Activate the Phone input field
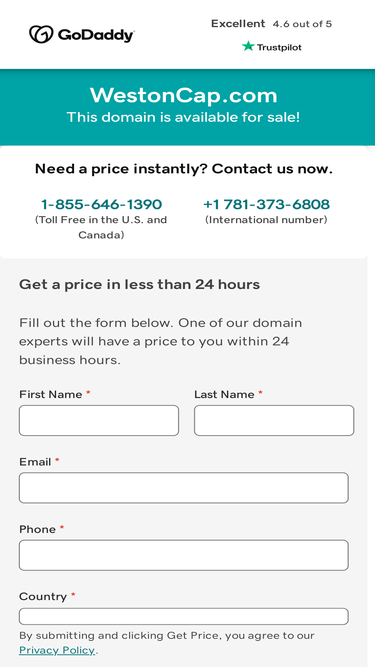The width and height of the screenshot is (375, 667). [184, 555]
